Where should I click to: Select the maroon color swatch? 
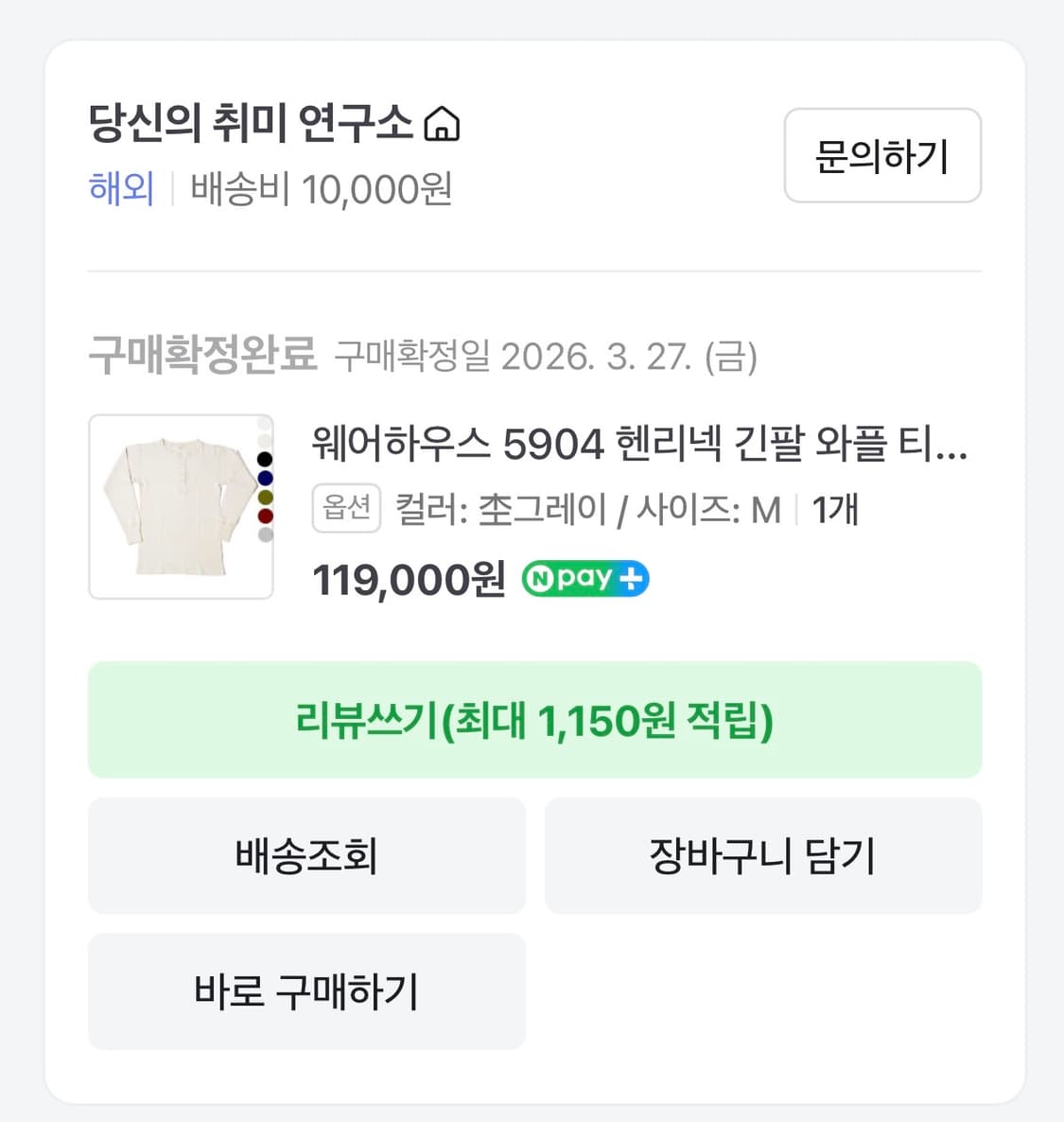point(264,516)
